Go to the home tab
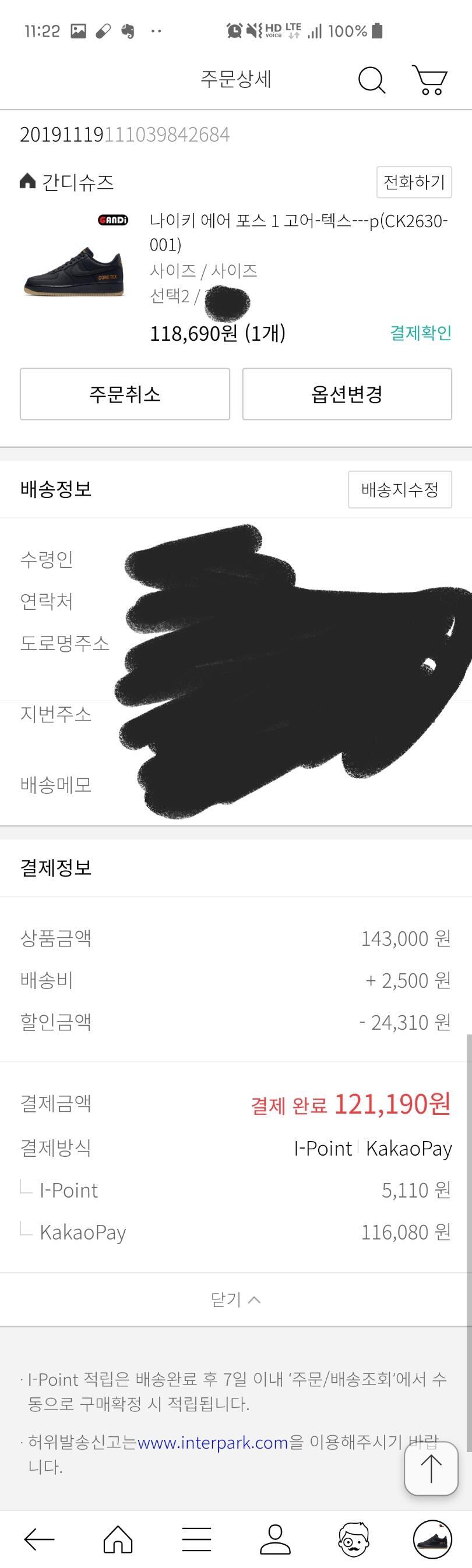 pos(118,1540)
